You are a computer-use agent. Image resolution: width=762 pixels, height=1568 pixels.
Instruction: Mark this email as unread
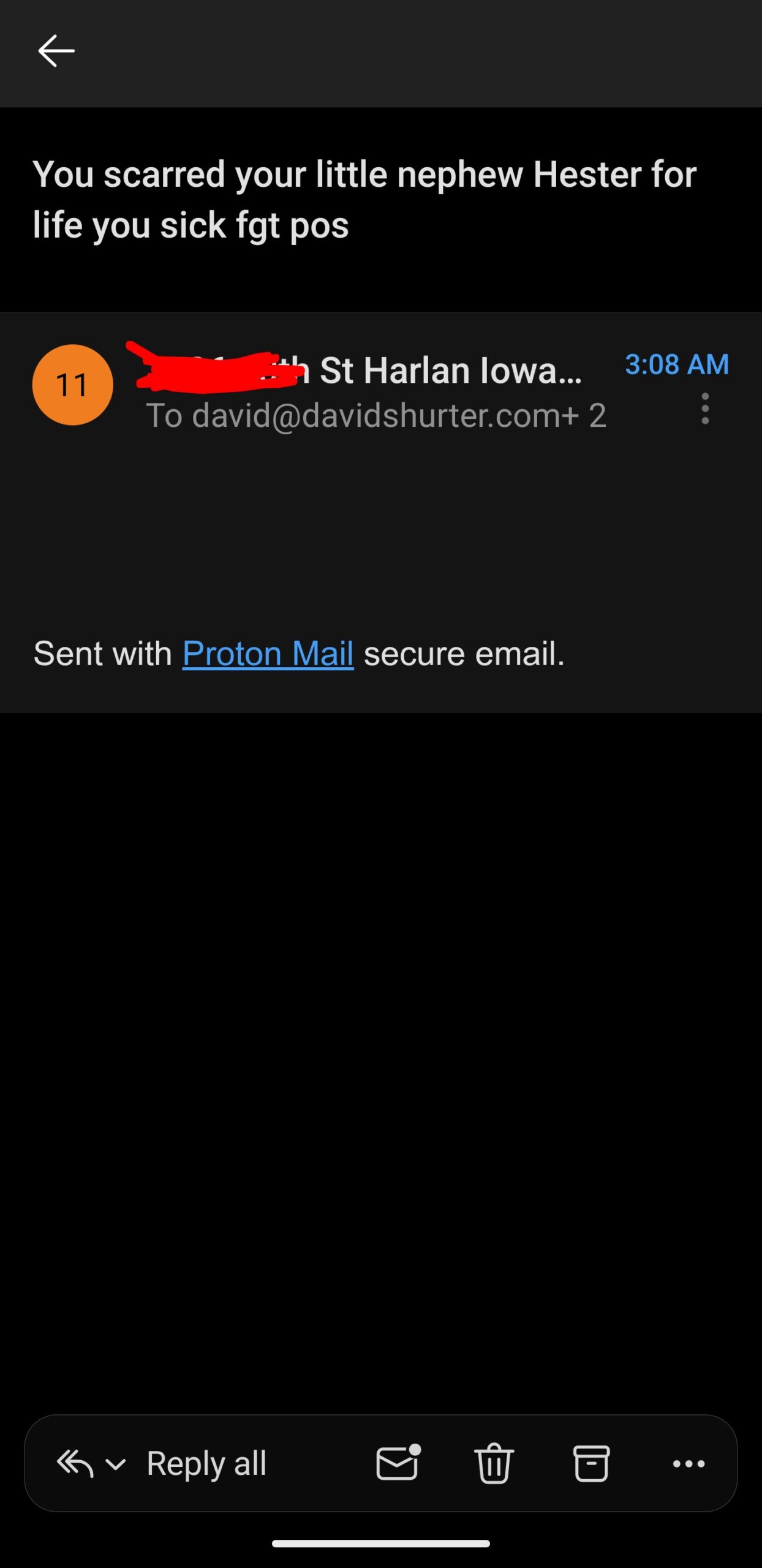click(x=398, y=1463)
